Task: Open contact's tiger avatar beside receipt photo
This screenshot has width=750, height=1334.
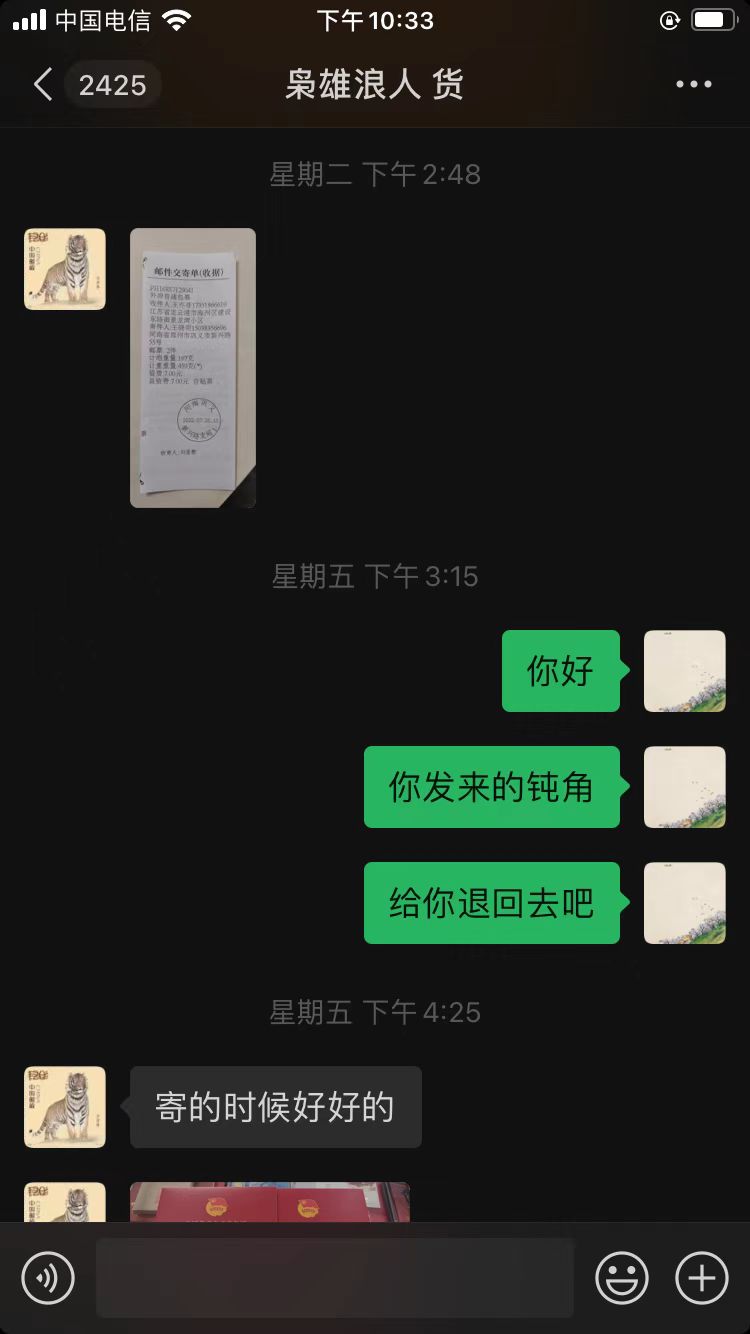Action: tap(65, 269)
